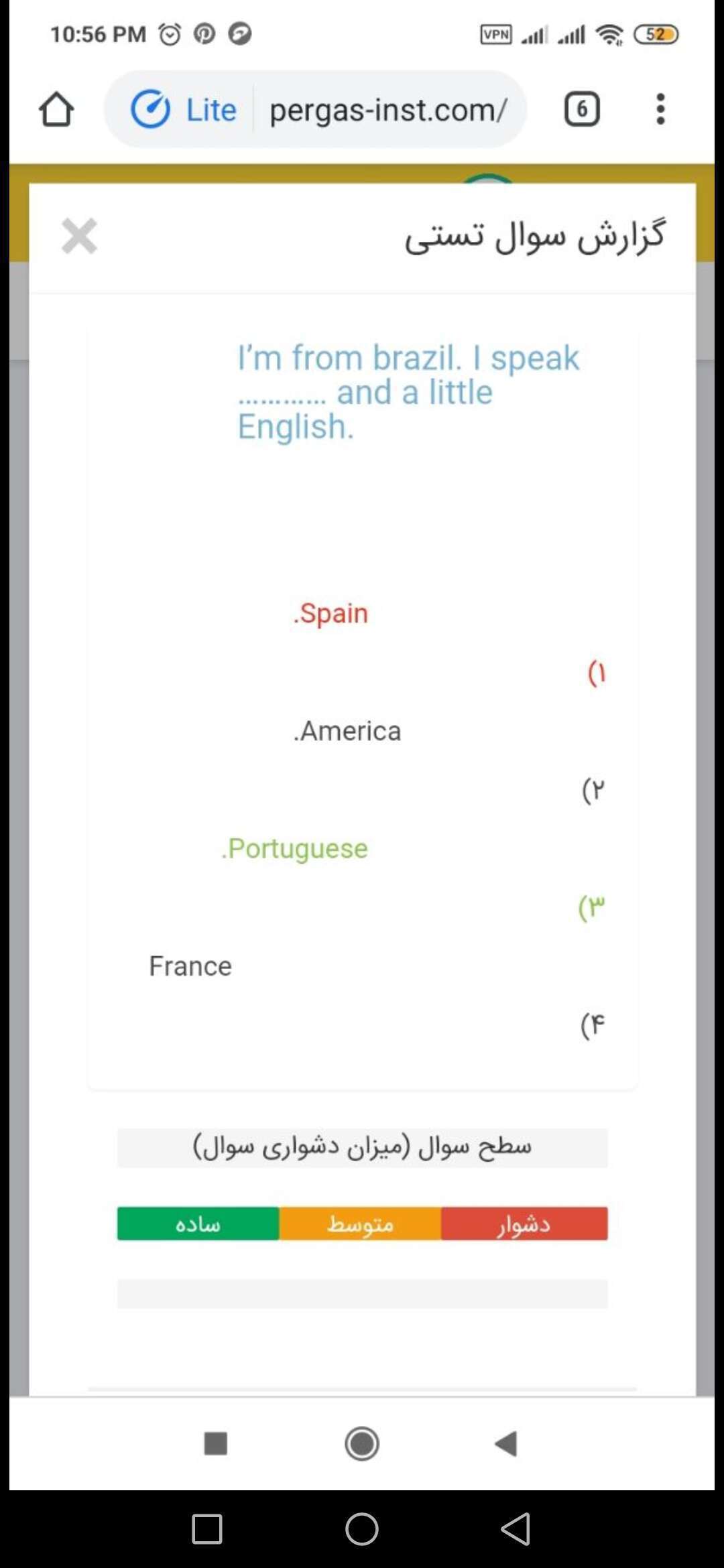Close the test question report dialog
This screenshot has width=724, height=1568.
pyautogui.click(x=79, y=236)
